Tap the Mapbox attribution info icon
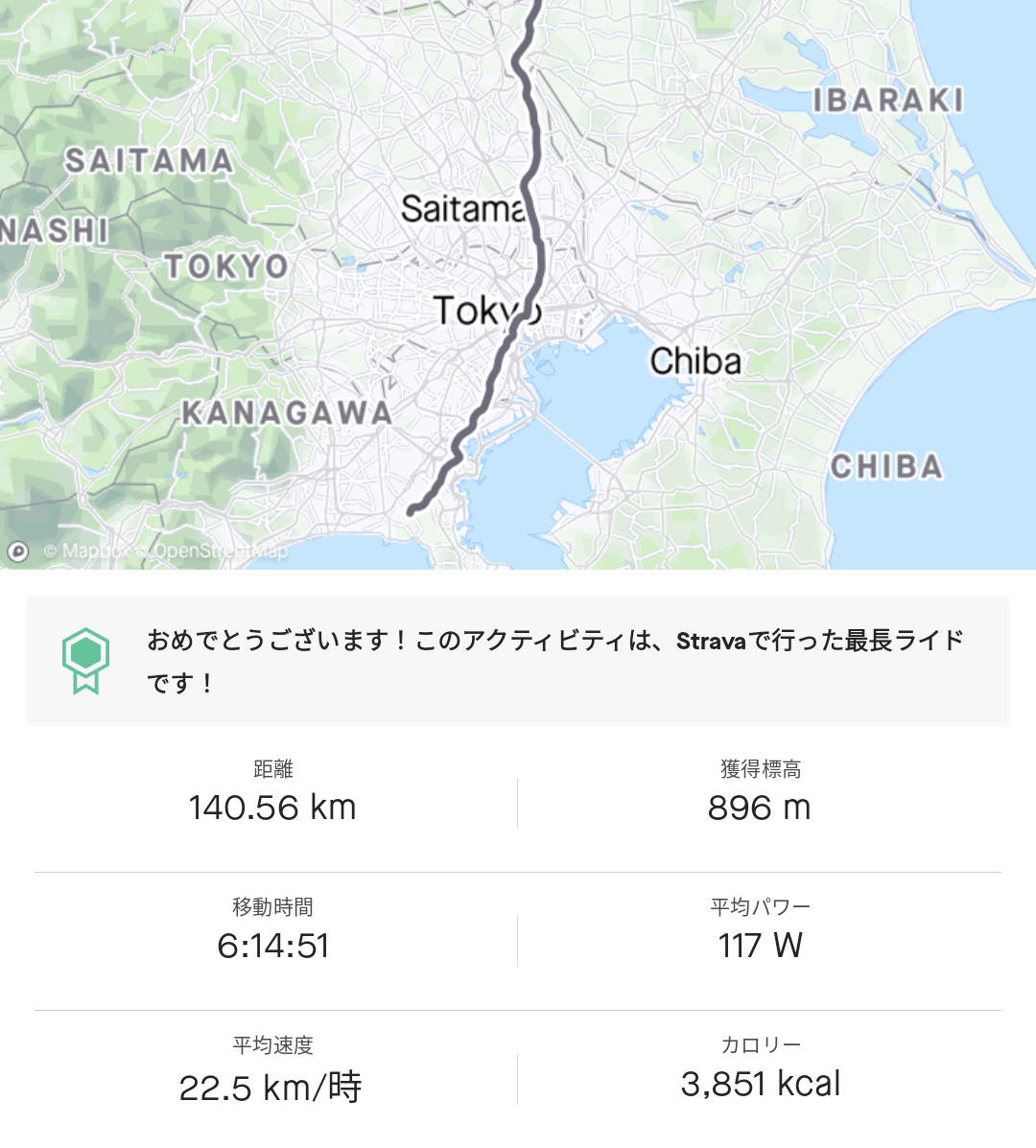Screen dimensions: 1036x1148 [x=17, y=551]
